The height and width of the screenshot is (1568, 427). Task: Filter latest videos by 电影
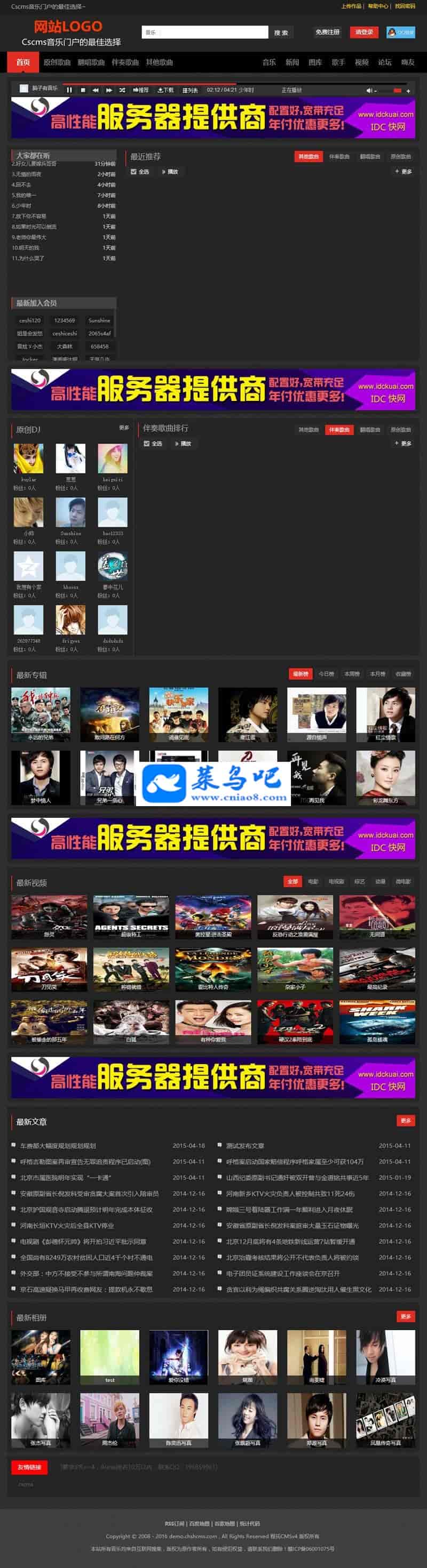(x=313, y=881)
